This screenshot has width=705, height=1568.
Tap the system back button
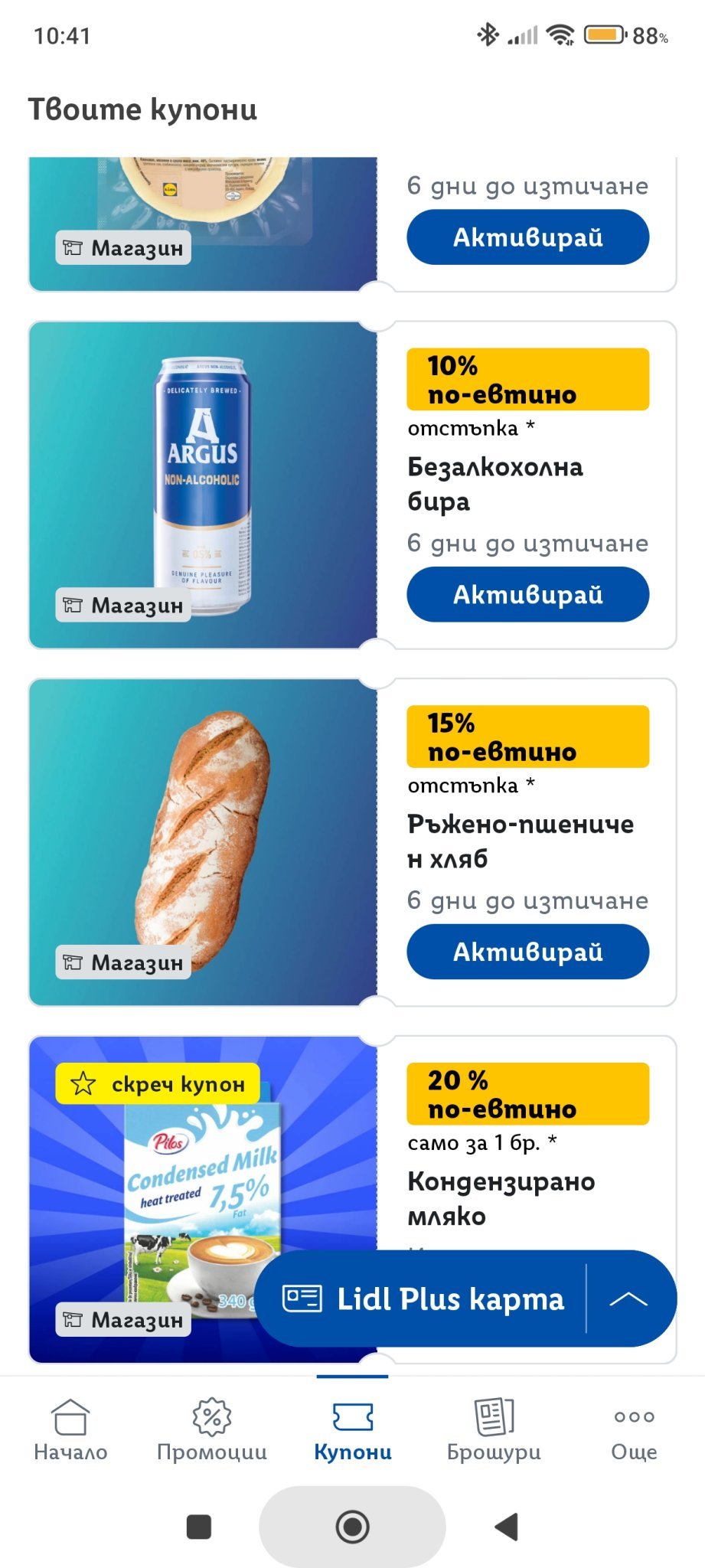(x=507, y=1527)
